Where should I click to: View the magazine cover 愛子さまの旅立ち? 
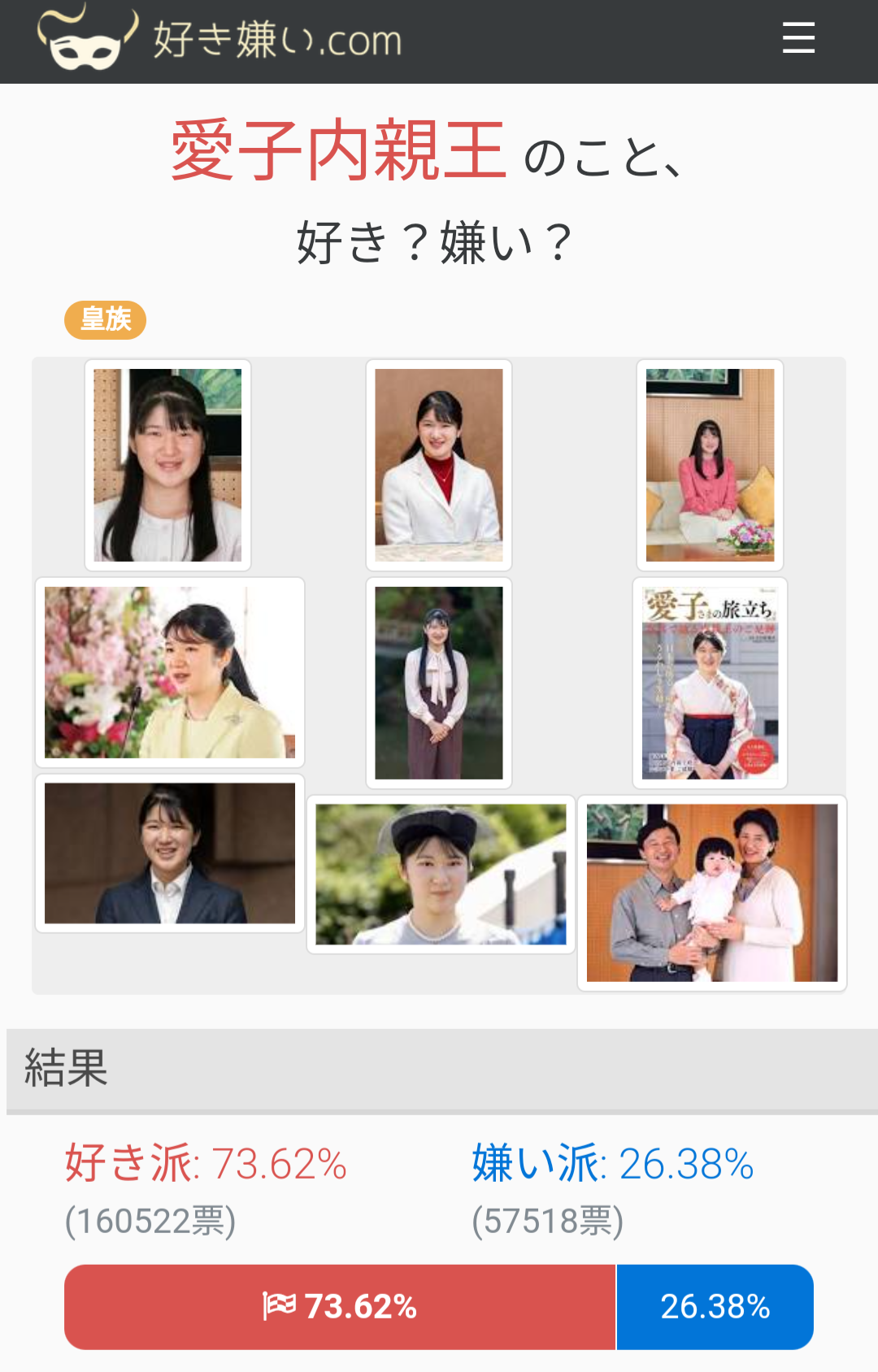tap(710, 683)
